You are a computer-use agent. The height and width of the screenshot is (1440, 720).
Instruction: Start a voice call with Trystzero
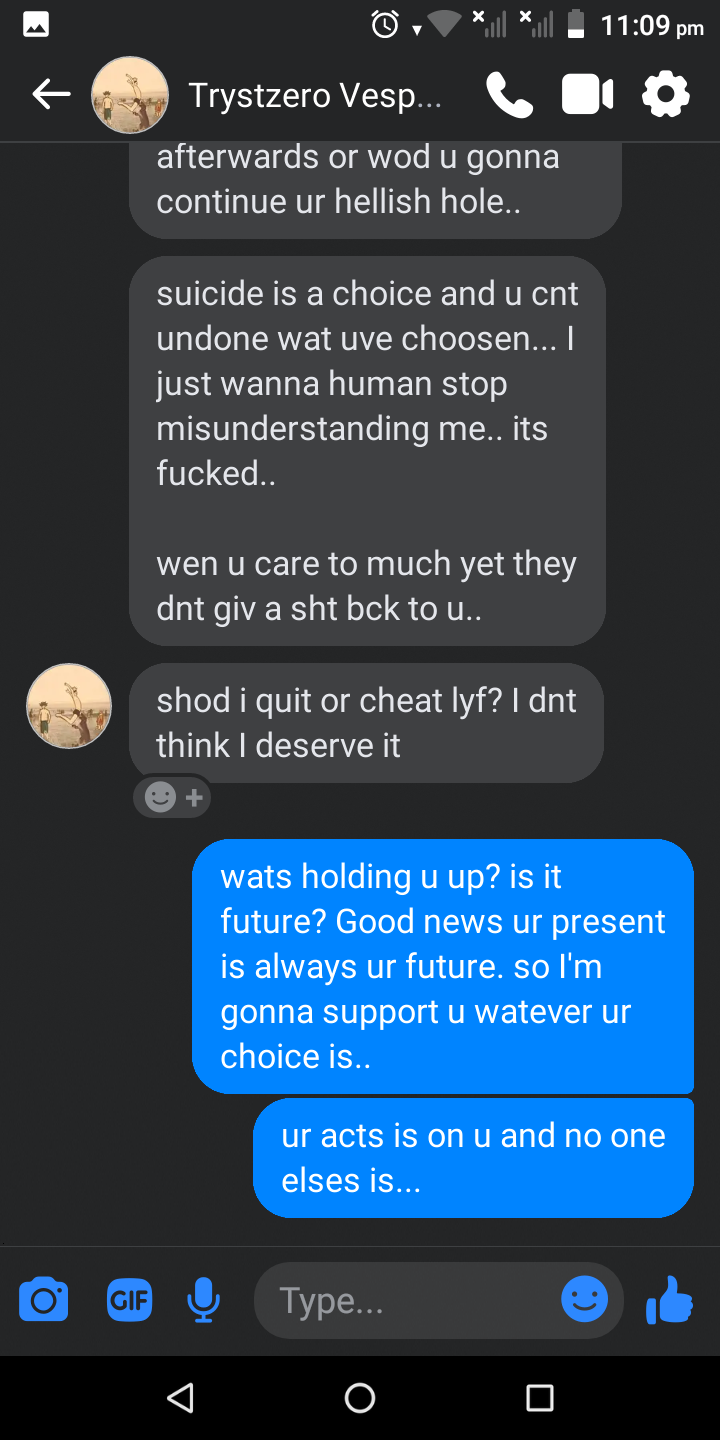point(510,95)
